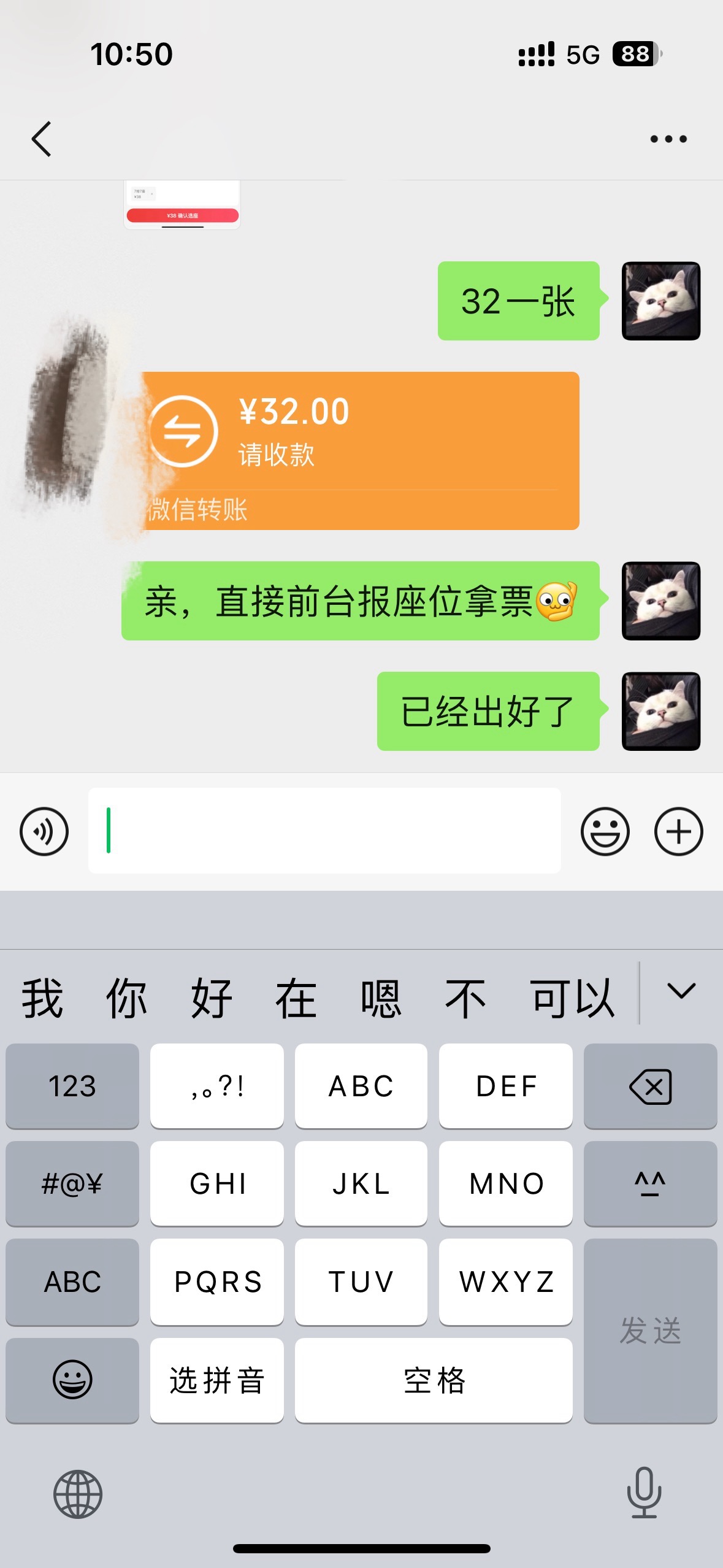Open the #@¥ symbols keyboard
Screen dimensions: 723x1568
point(72,1183)
